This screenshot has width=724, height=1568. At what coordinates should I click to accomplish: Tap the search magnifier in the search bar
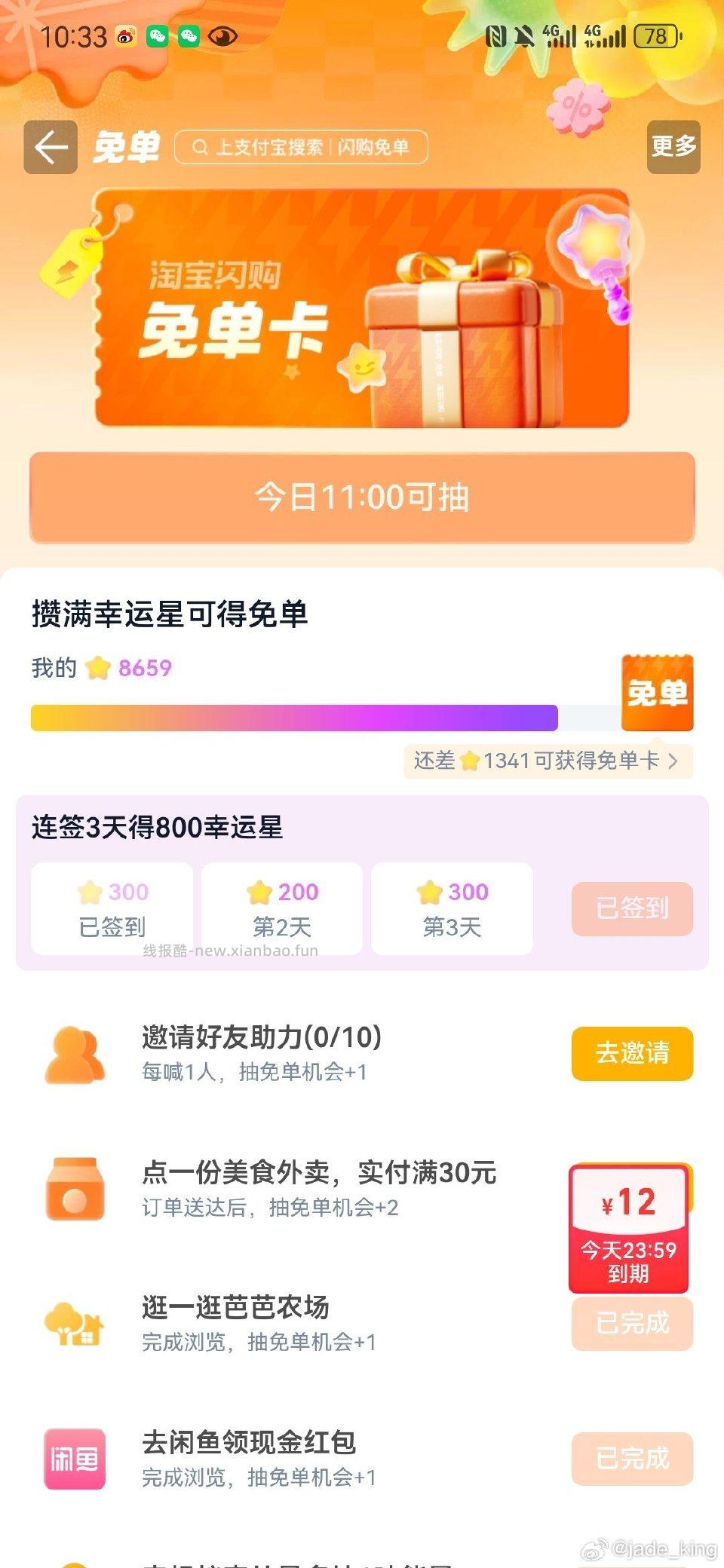pos(199,148)
